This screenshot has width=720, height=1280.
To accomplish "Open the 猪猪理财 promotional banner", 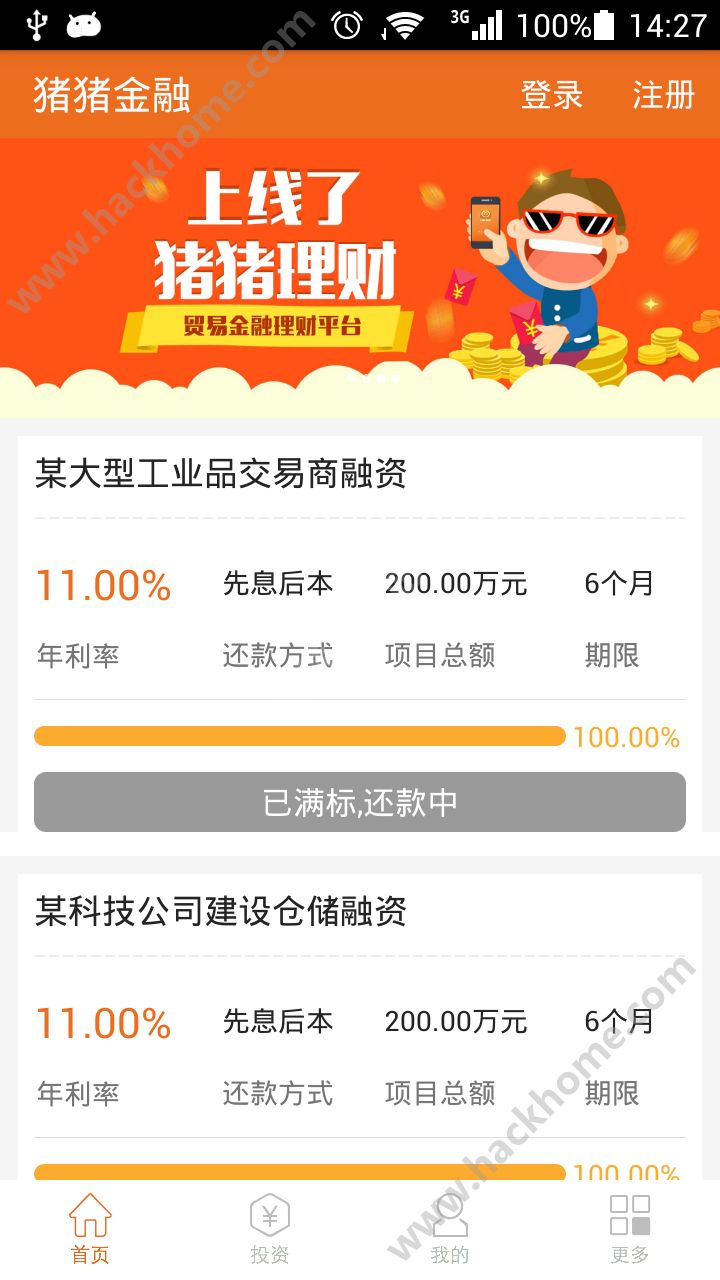I will point(360,270).
